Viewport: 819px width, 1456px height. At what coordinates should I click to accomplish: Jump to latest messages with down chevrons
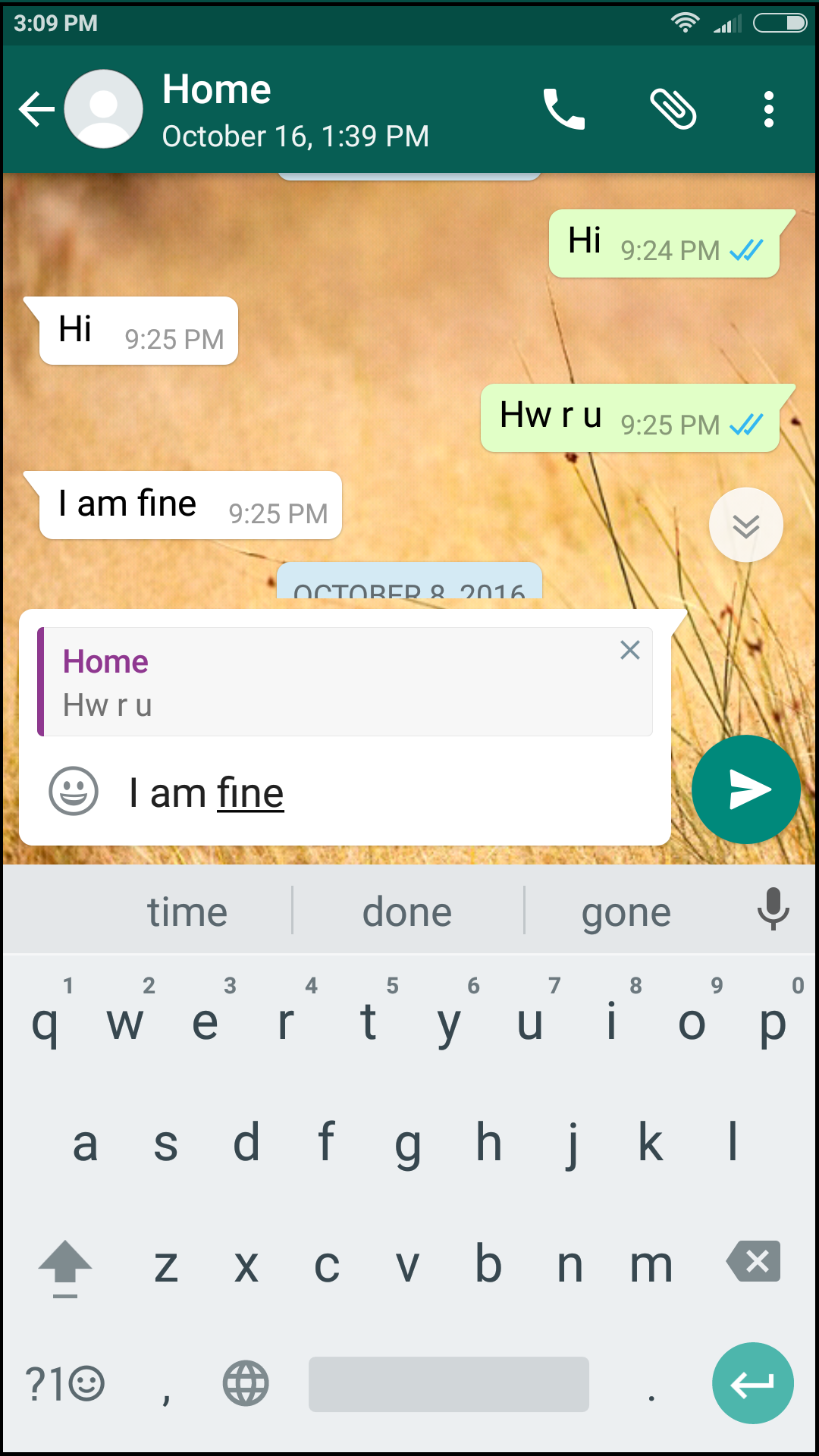745,525
